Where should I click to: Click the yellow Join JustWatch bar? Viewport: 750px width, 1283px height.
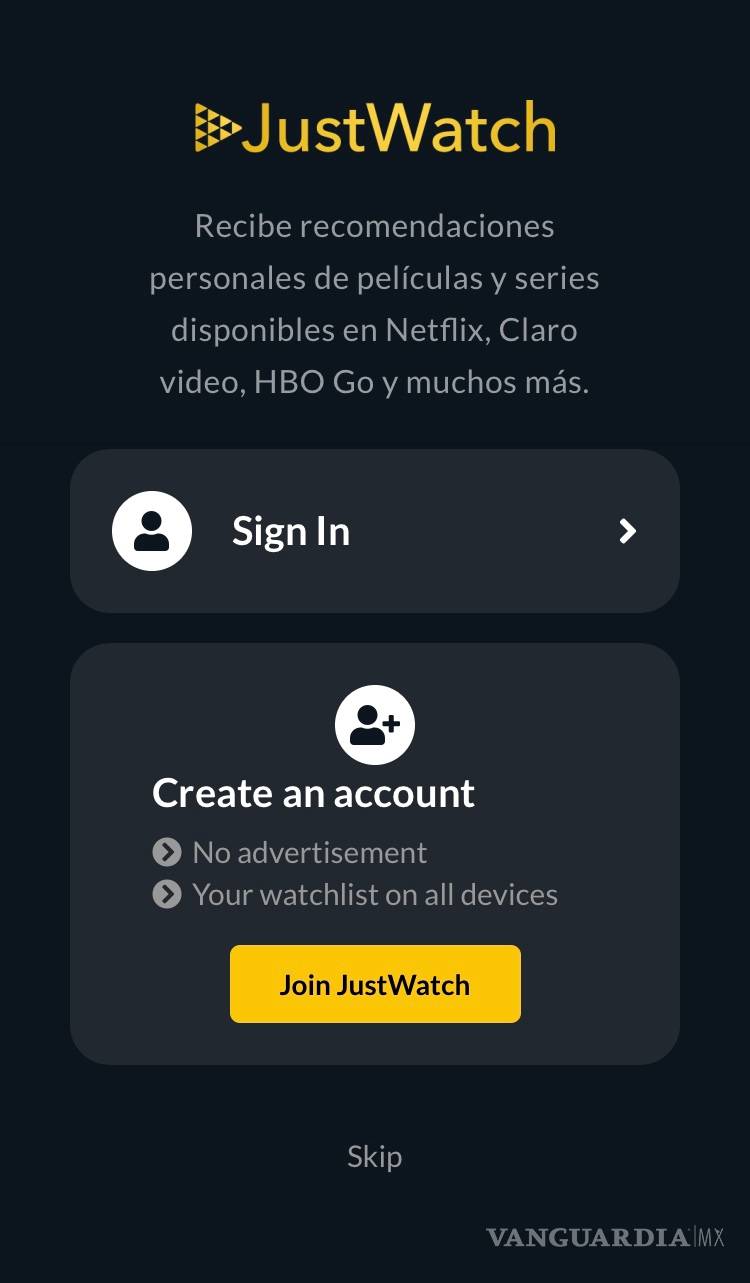click(x=374, y=984)
